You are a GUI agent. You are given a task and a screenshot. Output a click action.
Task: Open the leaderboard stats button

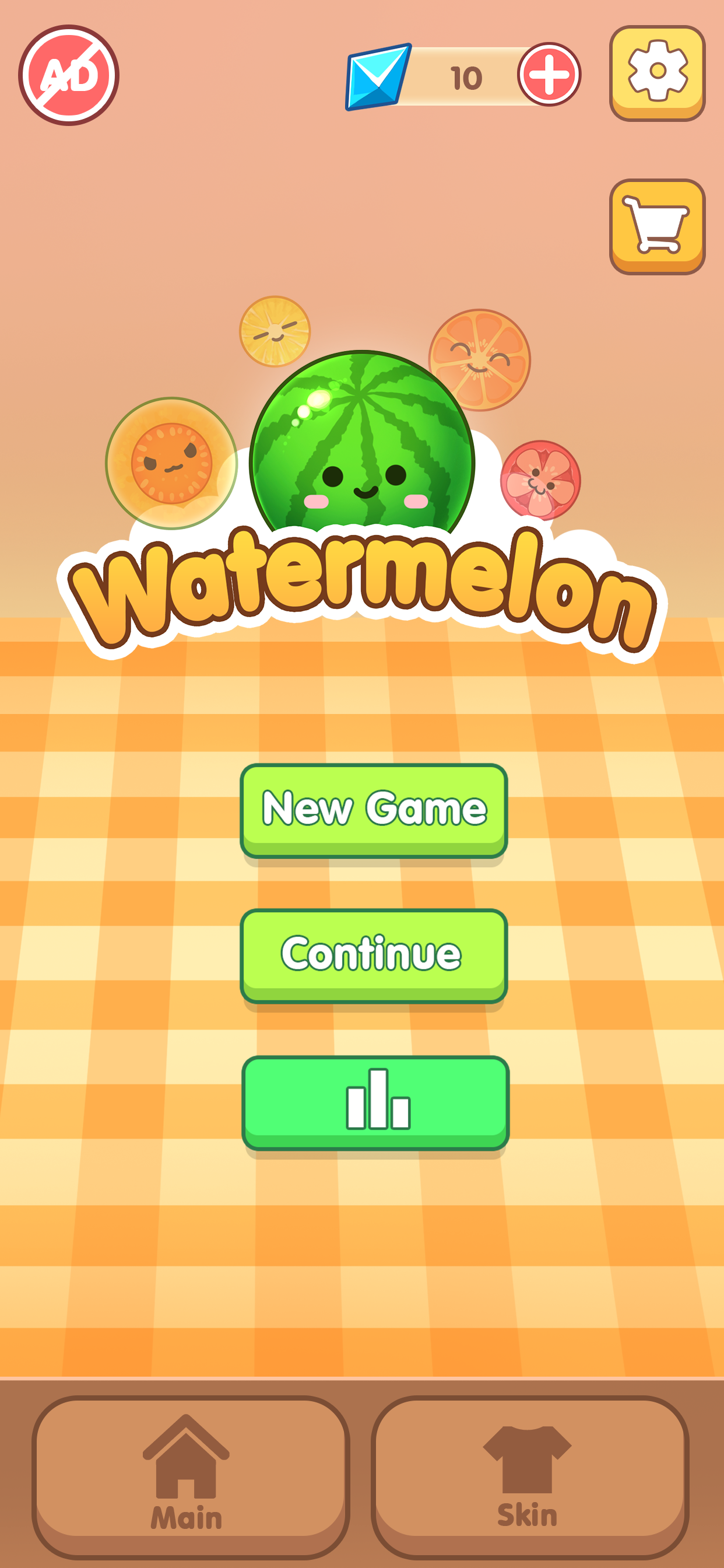tap(375, 1101)
